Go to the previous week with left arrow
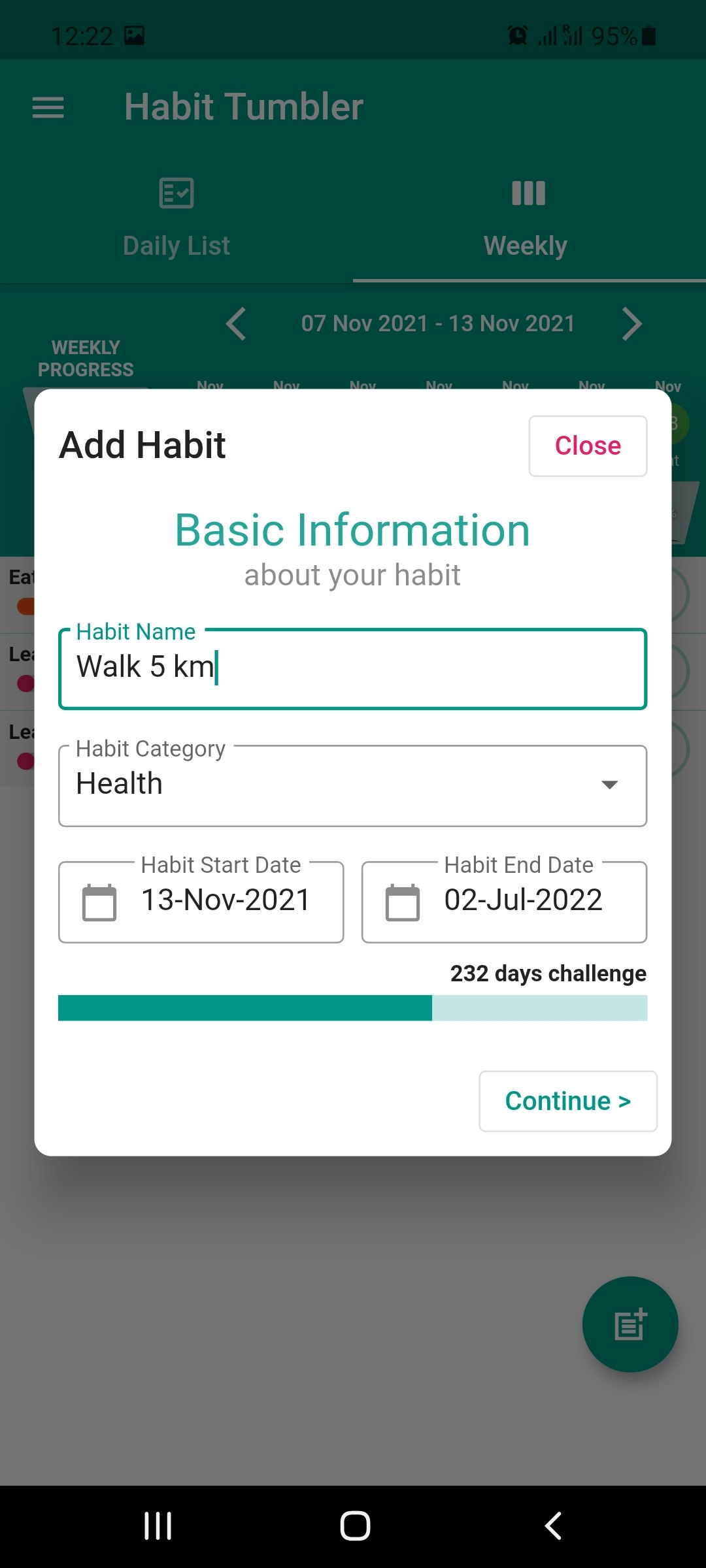 tap(238, 323)
